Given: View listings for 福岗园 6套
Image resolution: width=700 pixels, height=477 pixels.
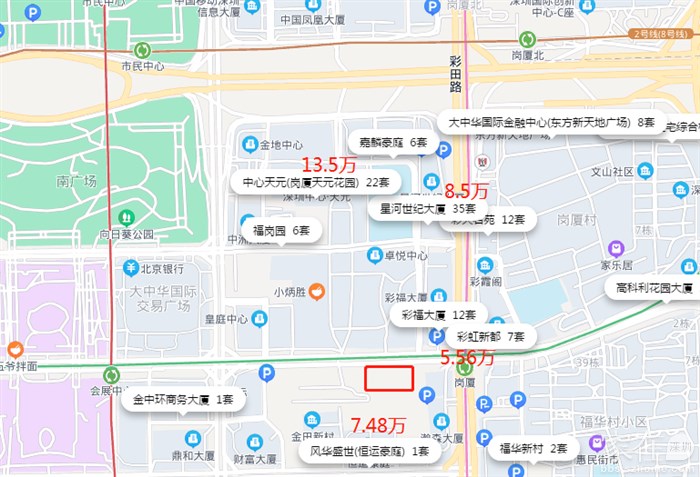Looking at the screenshot, I should [281, 230].
